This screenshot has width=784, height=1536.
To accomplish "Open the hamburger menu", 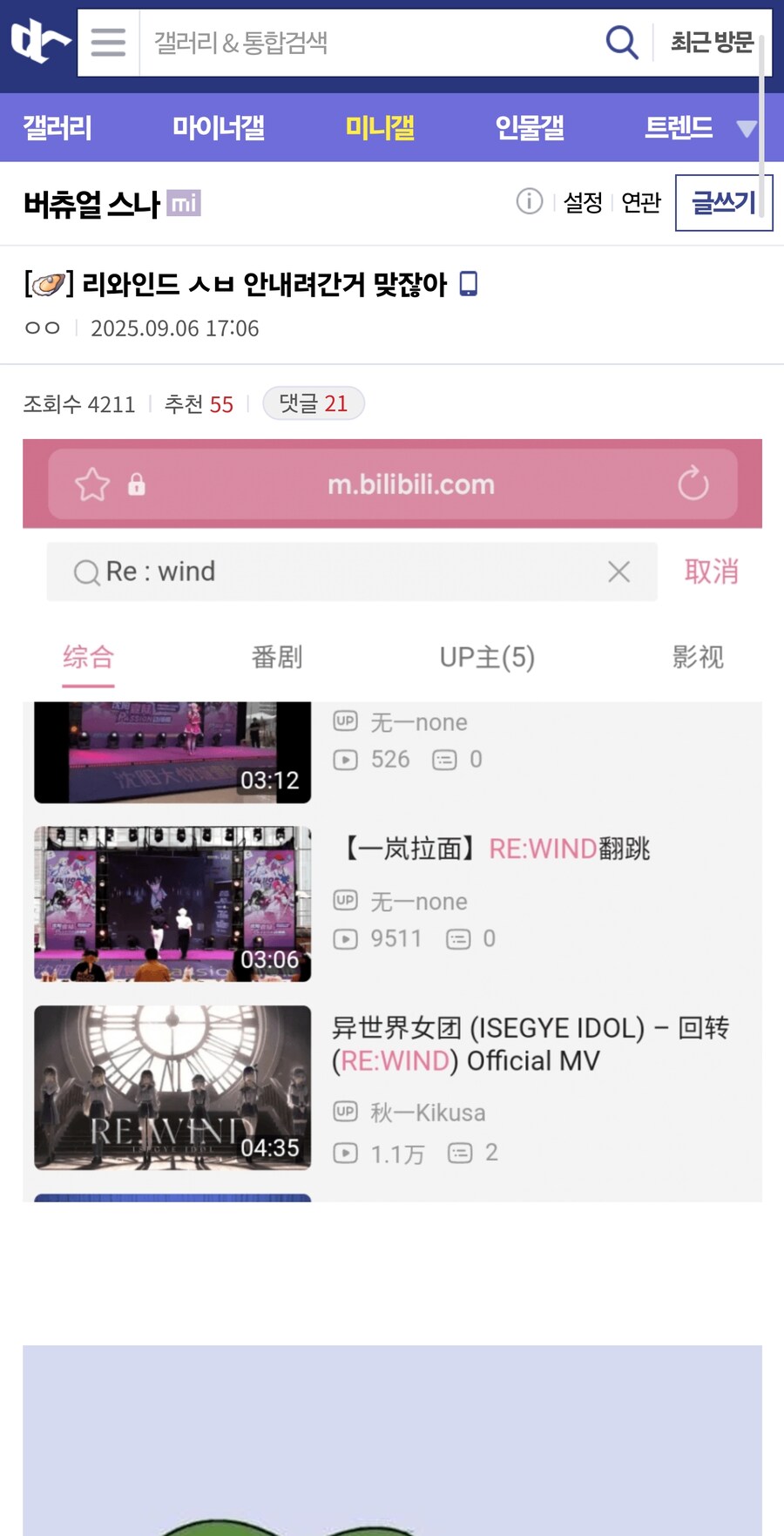I will (x=108, y=42).
